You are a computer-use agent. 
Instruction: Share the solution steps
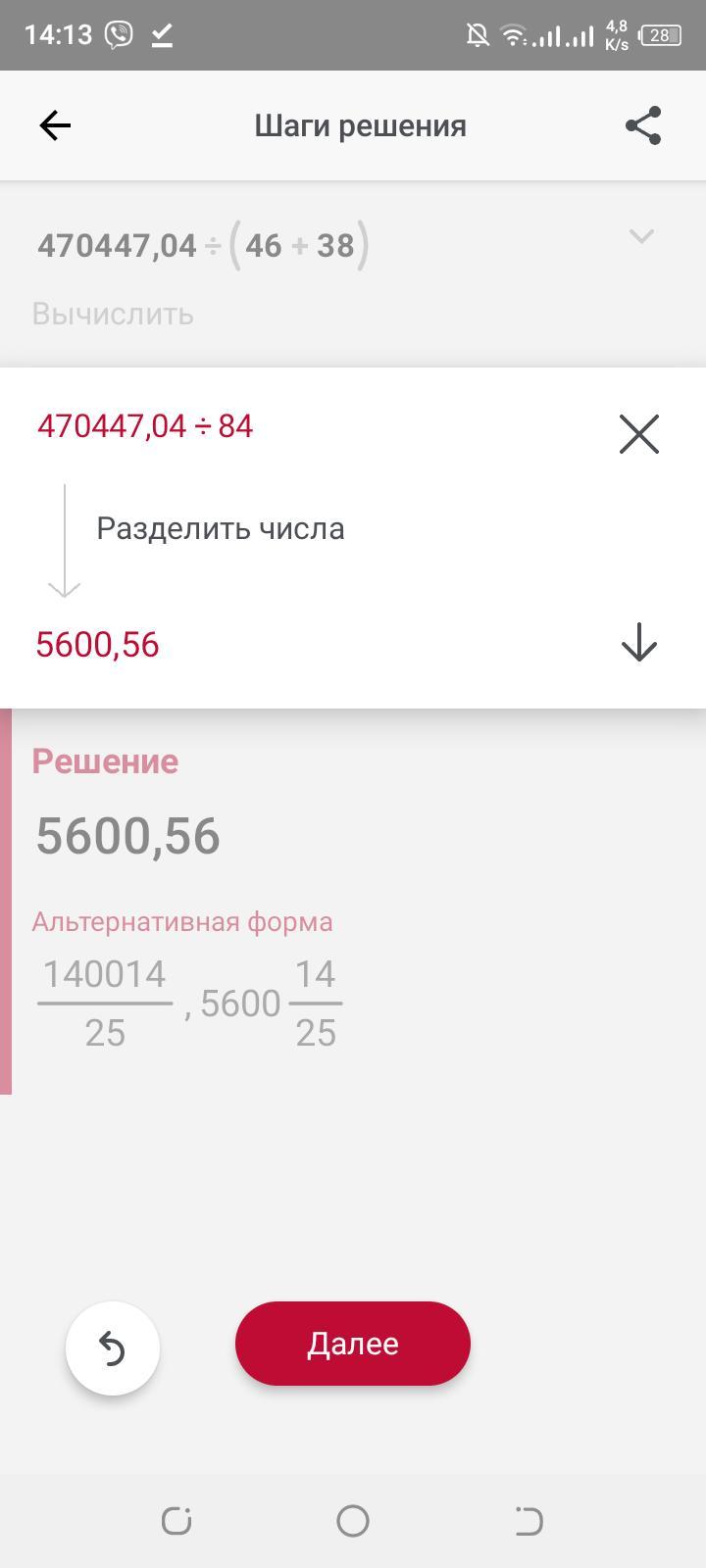point(643,125)
